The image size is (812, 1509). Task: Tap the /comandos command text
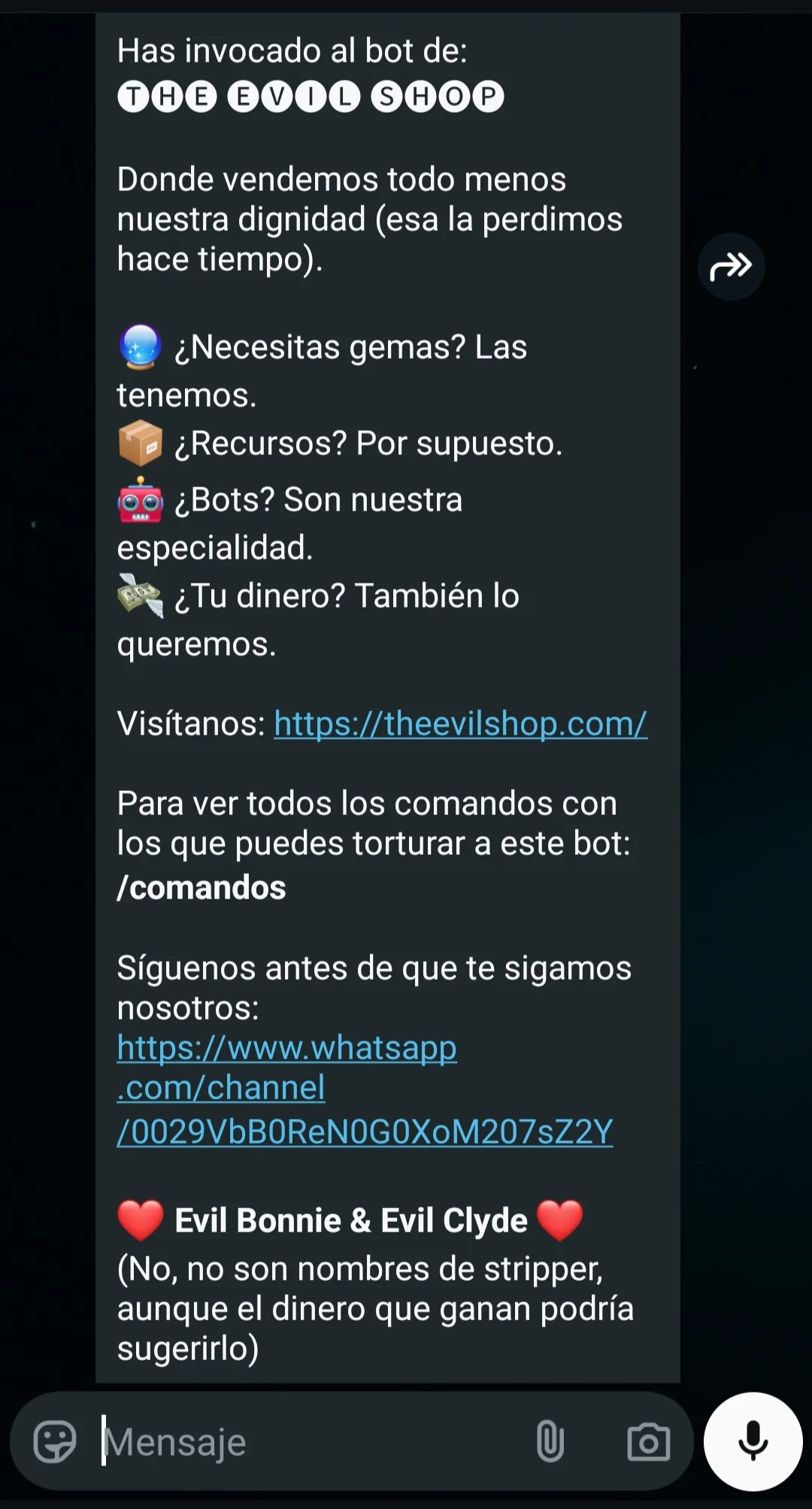pos(200,889)
